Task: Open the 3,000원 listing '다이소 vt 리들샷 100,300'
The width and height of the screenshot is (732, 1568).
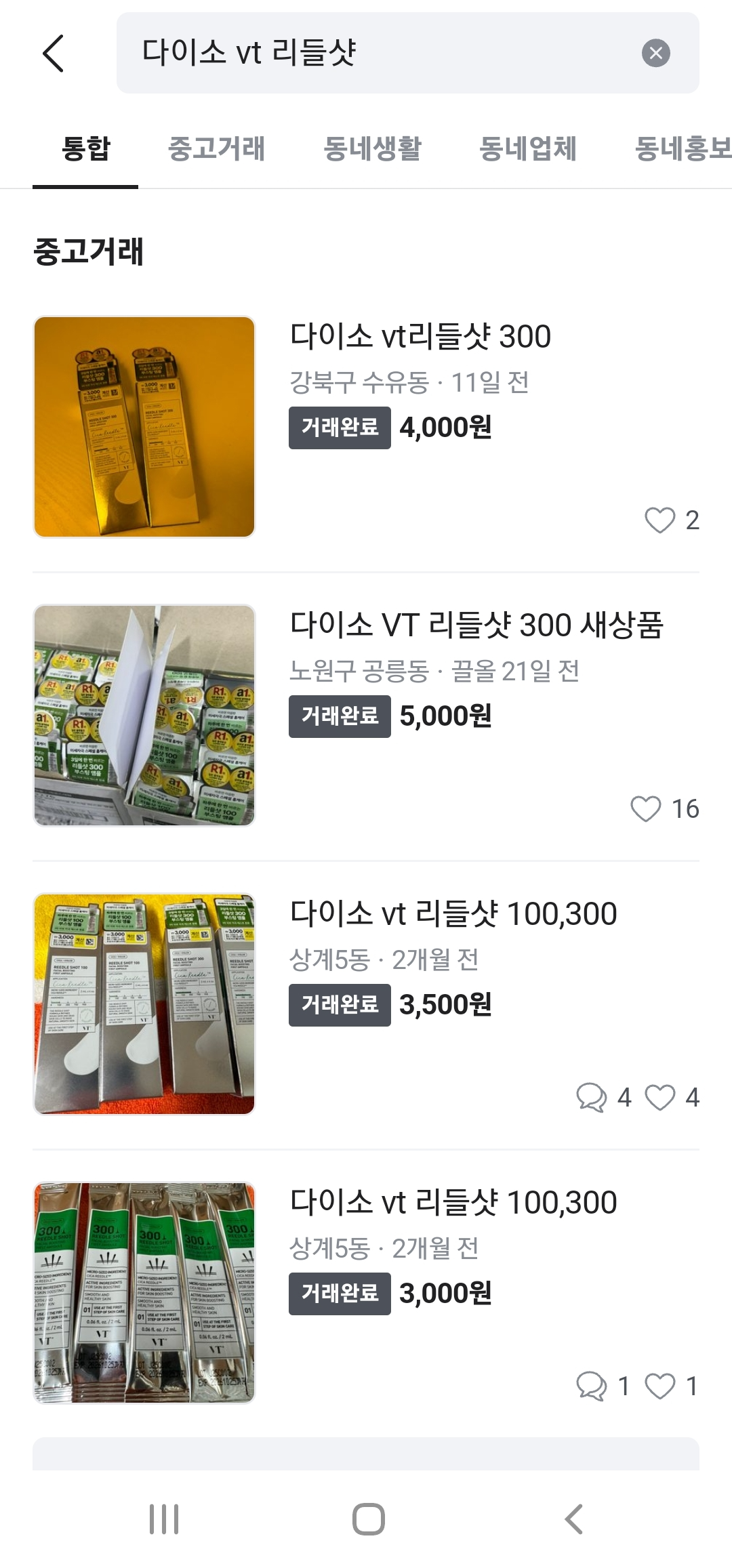Action: coord(366,1293)
